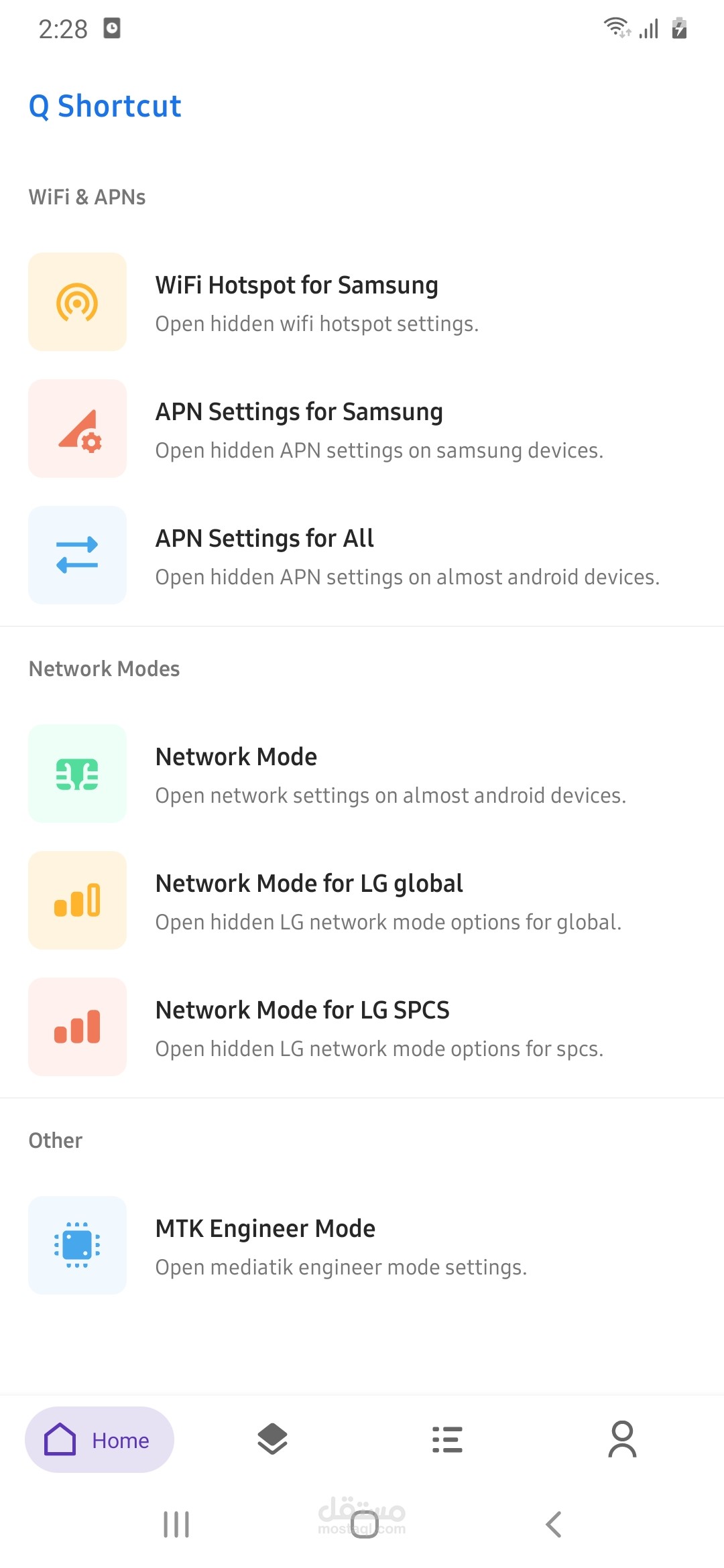This screenshot has height=1568, width=724.
Task: Tap the APN Settings for Samsung icon
Action: pos(77,428)
